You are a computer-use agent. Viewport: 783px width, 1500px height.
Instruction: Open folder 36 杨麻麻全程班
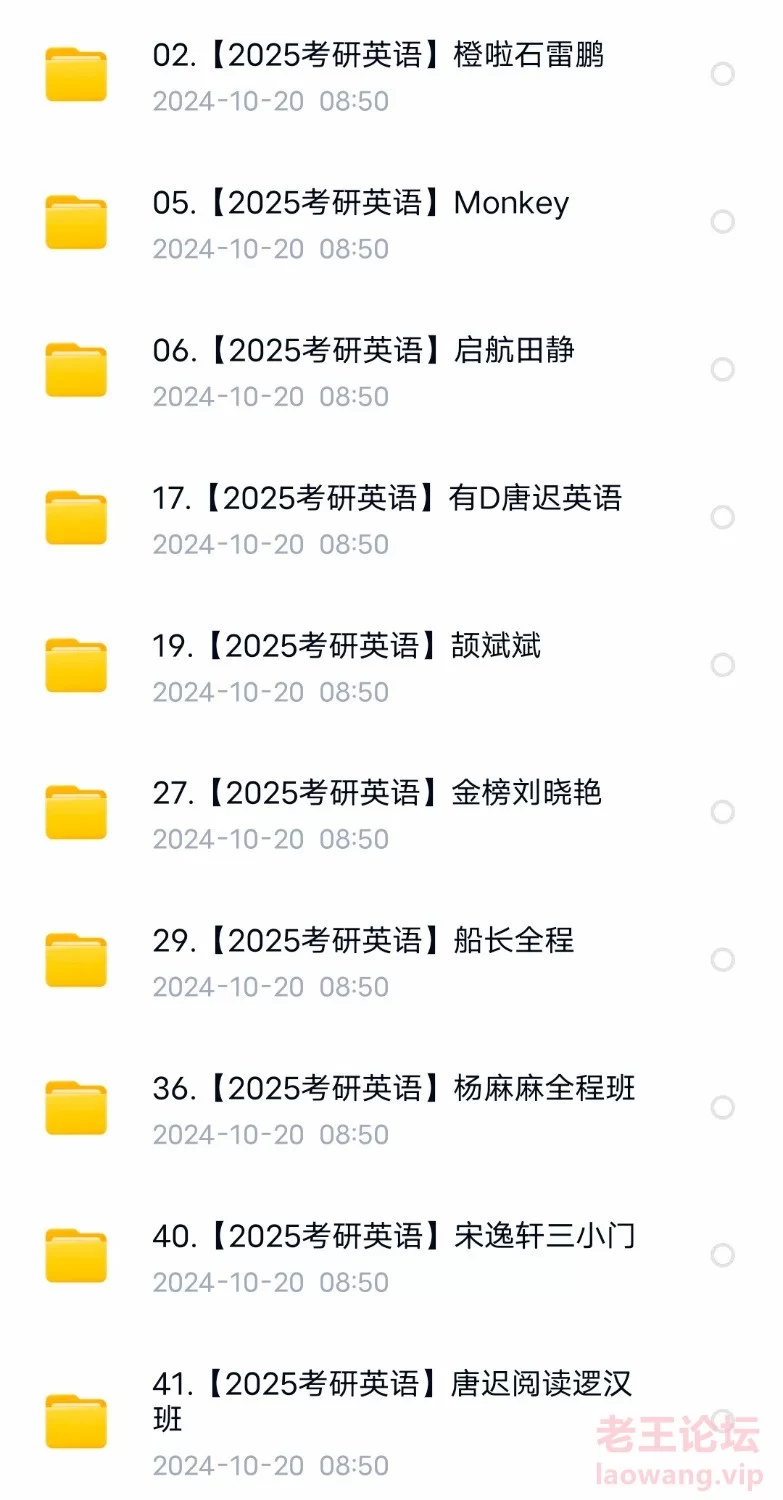point(391,1108)
